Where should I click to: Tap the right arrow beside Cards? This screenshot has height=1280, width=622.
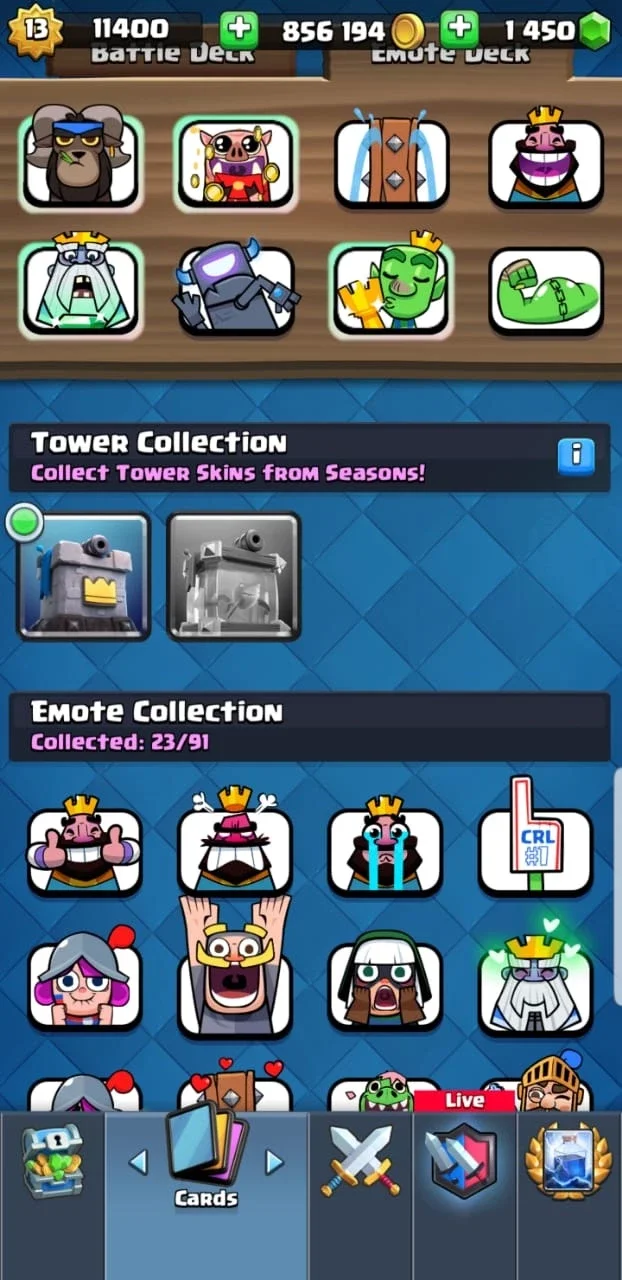tap(274, 1162)
